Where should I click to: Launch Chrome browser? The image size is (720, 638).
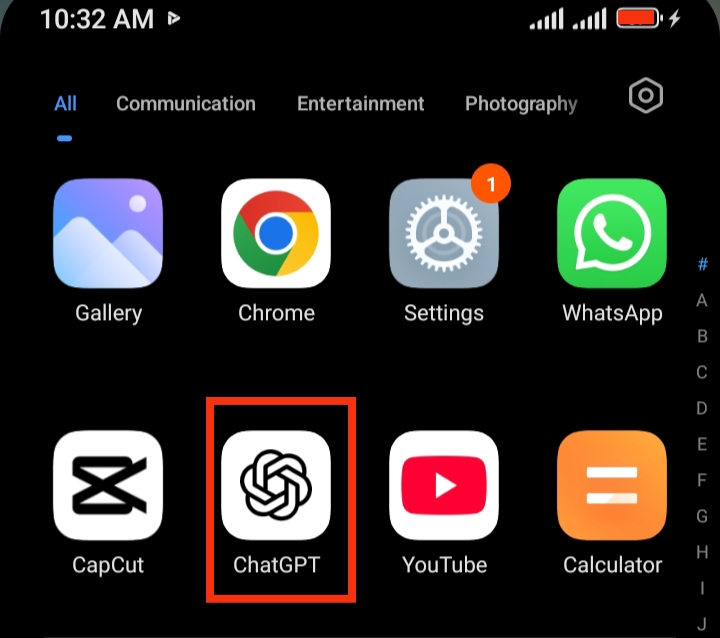276,233
